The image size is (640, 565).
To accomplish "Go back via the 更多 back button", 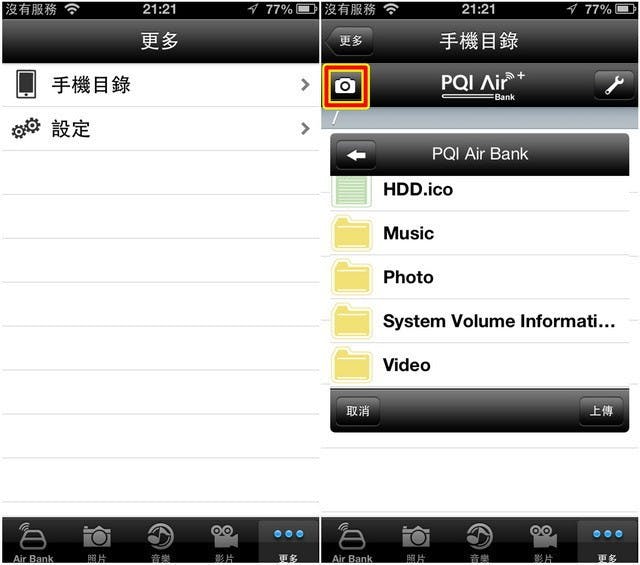I will [x=351, y=41].
